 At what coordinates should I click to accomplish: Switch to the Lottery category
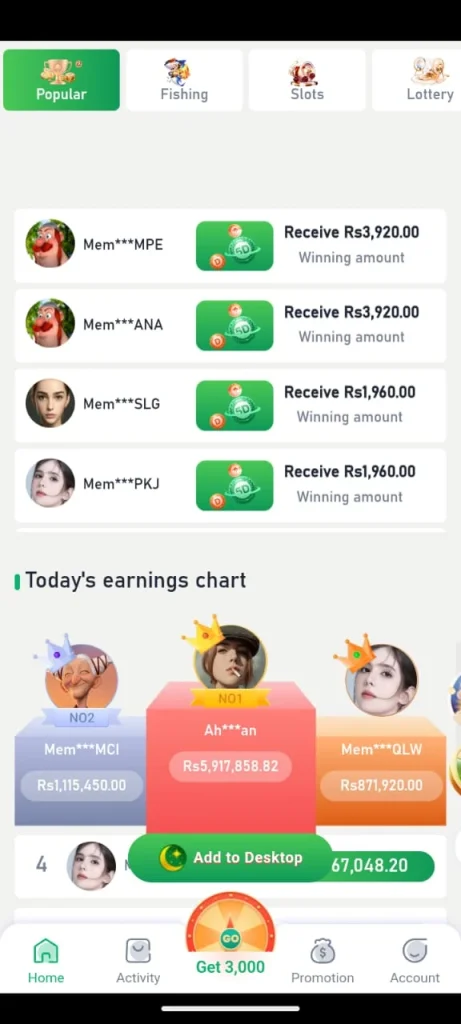[418, 80]
